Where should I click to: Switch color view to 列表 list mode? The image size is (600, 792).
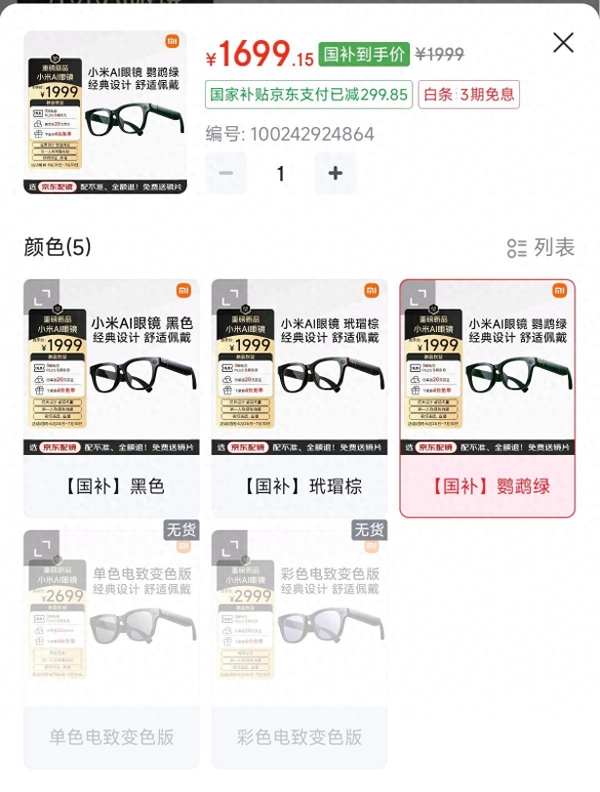pyautogui.click(x=541, y=247)
